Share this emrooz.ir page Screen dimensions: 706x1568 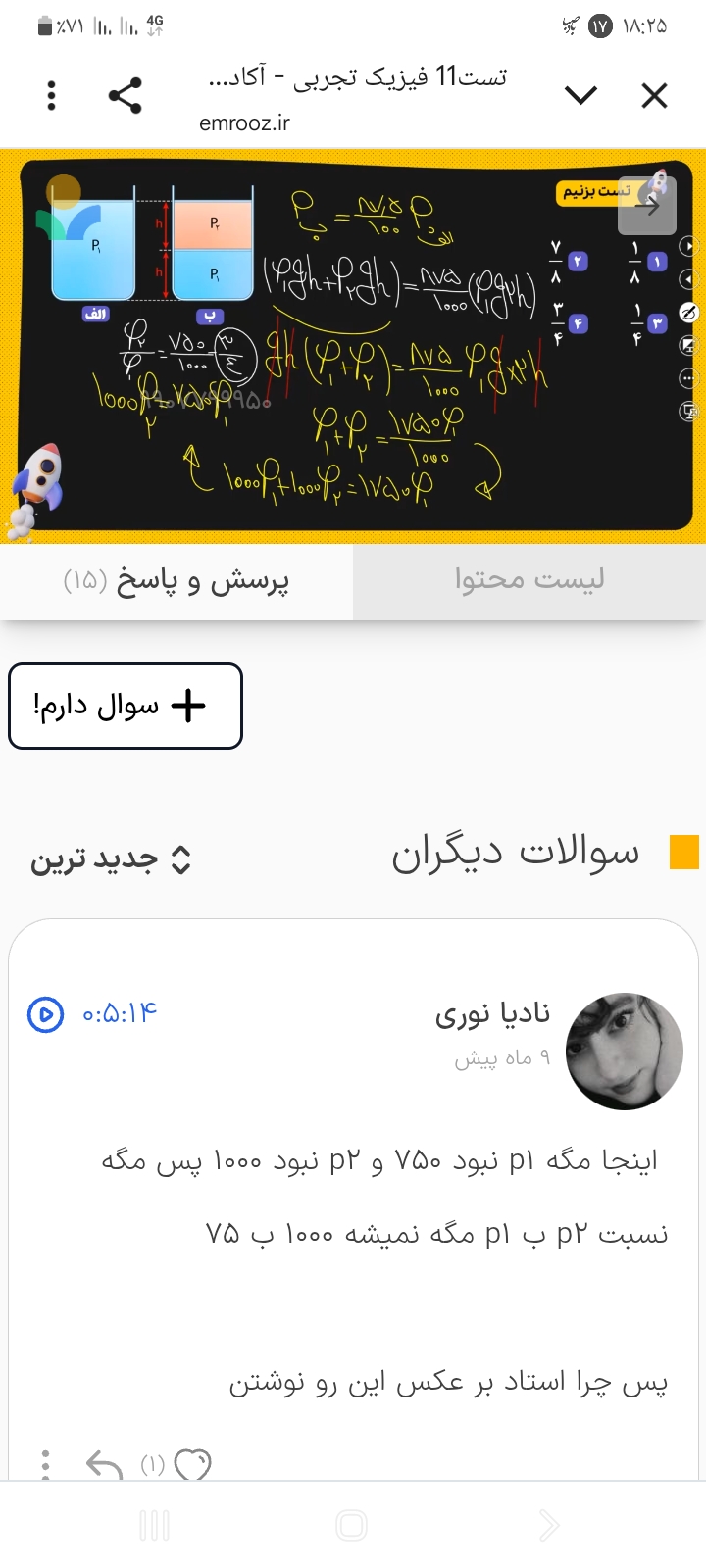click(x=125, y=95)
